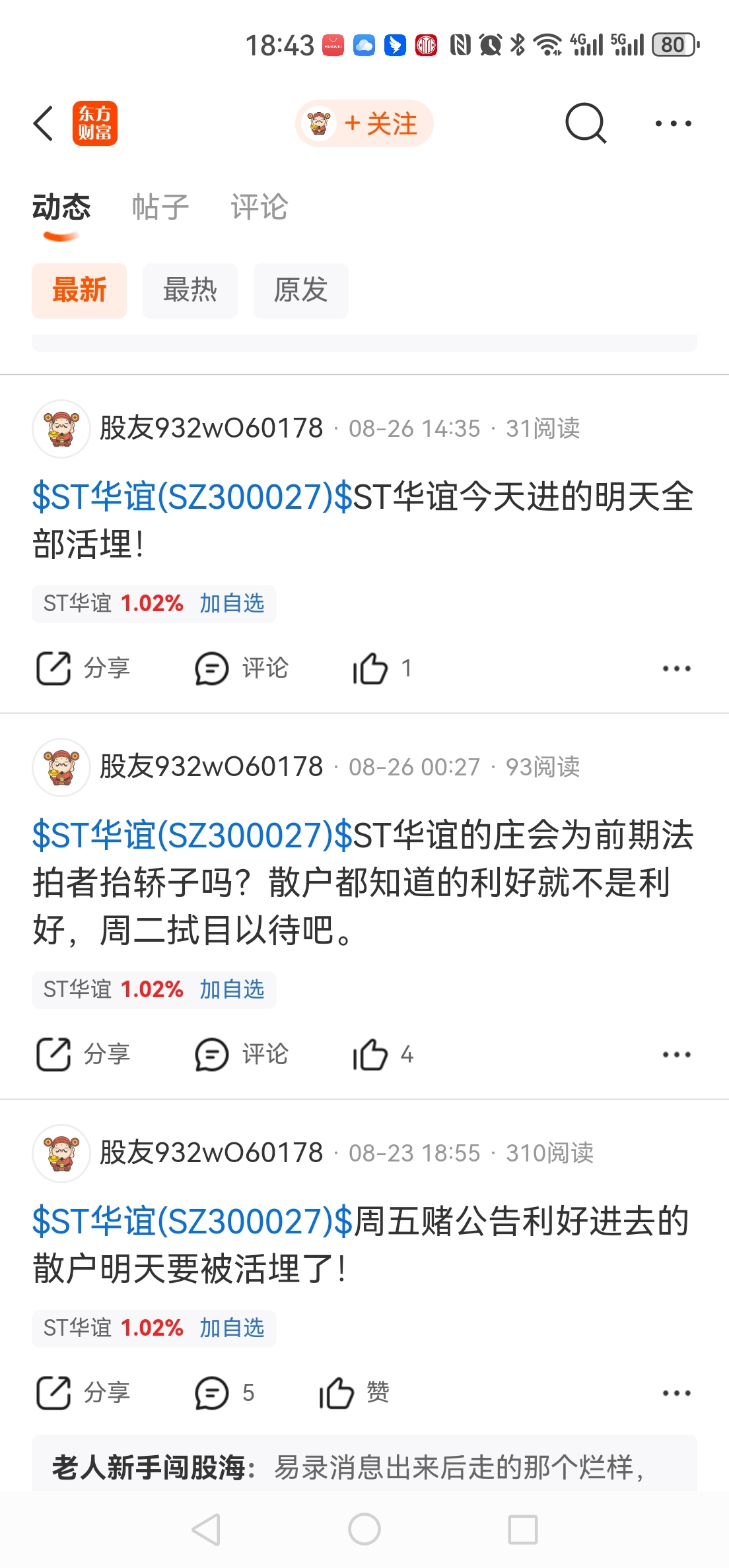Screen dimensions: 729x1568
Task: Share the 08-26 14:35 post
Action: (x=83, y=669)
